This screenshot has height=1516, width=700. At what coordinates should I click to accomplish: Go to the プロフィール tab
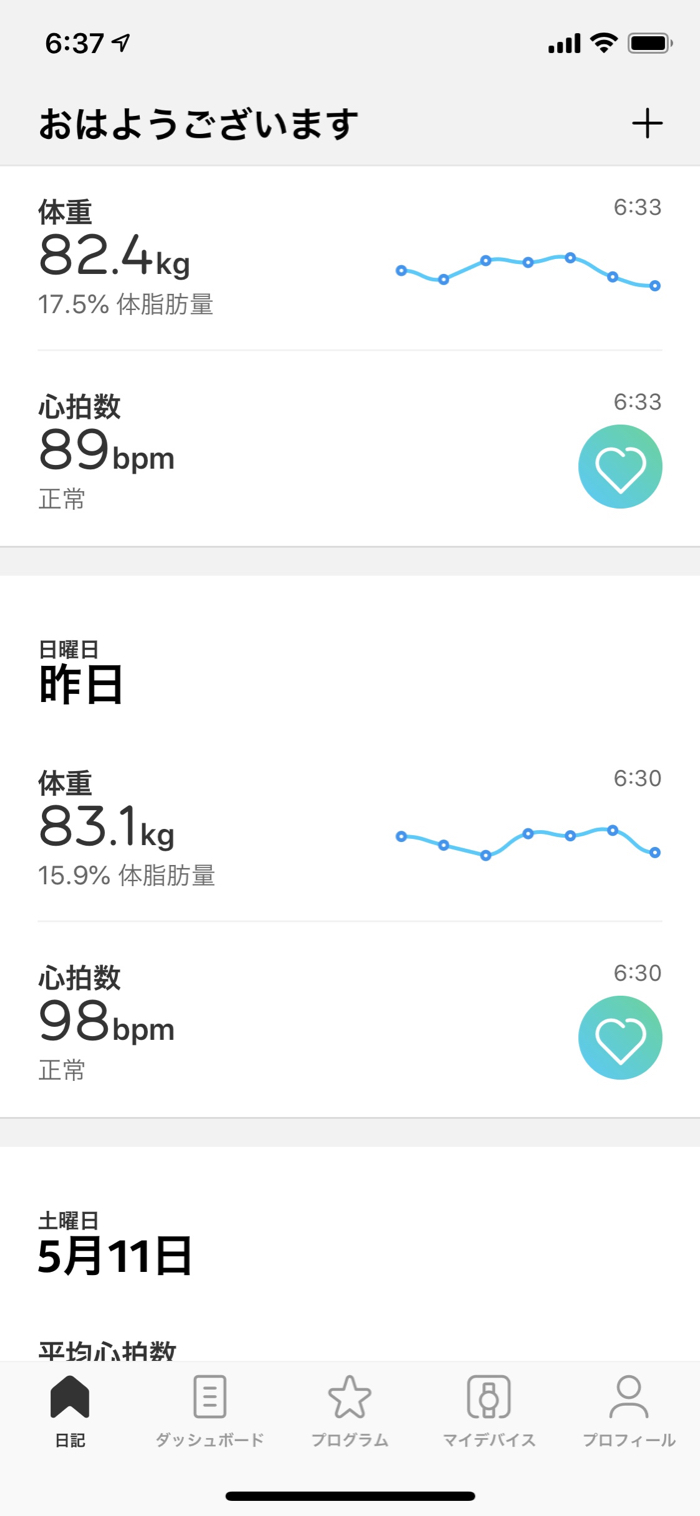[629, 1412]
